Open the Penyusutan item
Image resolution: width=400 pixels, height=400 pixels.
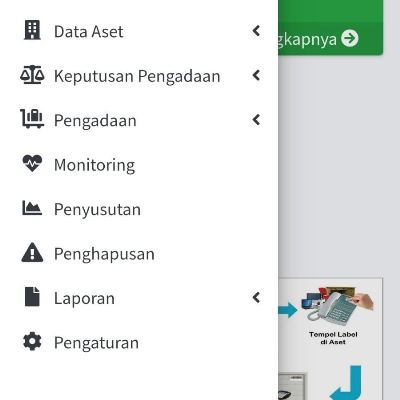click(139, 209)
